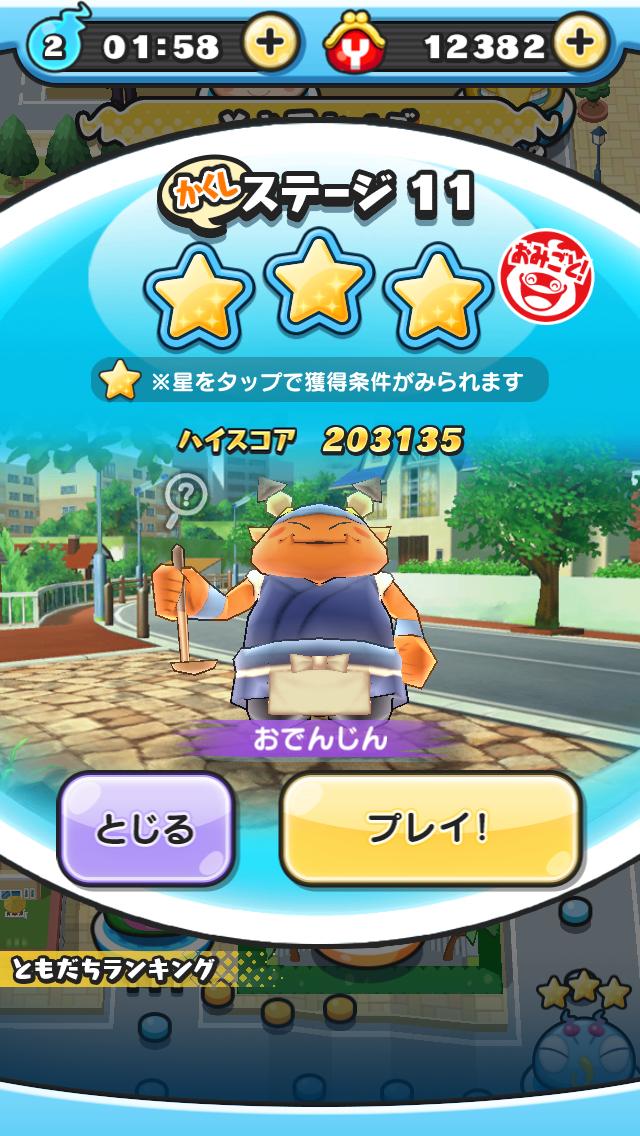The width and height of the screenshot is (640, 1136).
Task: Add more Y-money beside 12382
Action: (x=581, y=43)
